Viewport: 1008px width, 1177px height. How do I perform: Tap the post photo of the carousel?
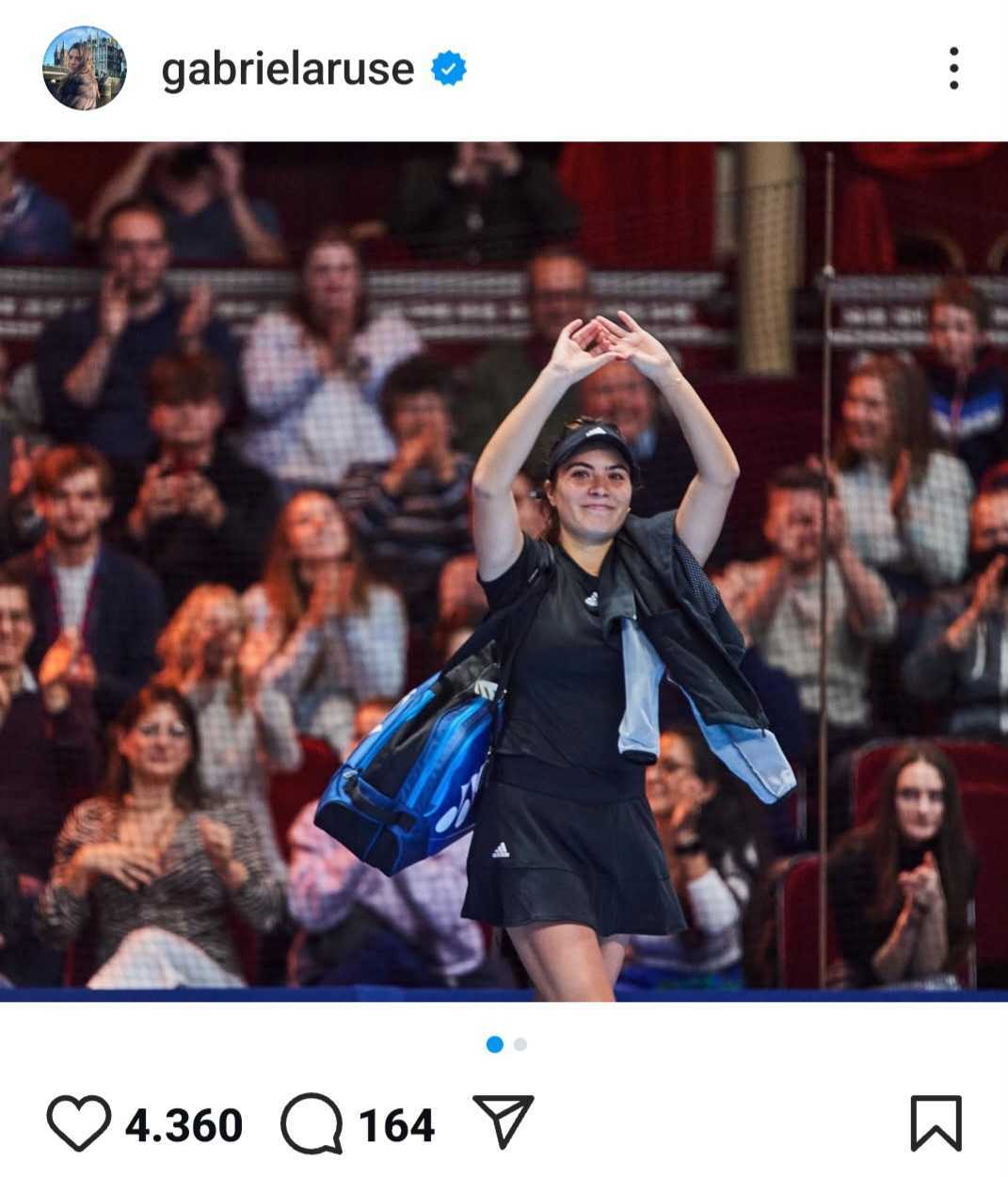[504, 570]
